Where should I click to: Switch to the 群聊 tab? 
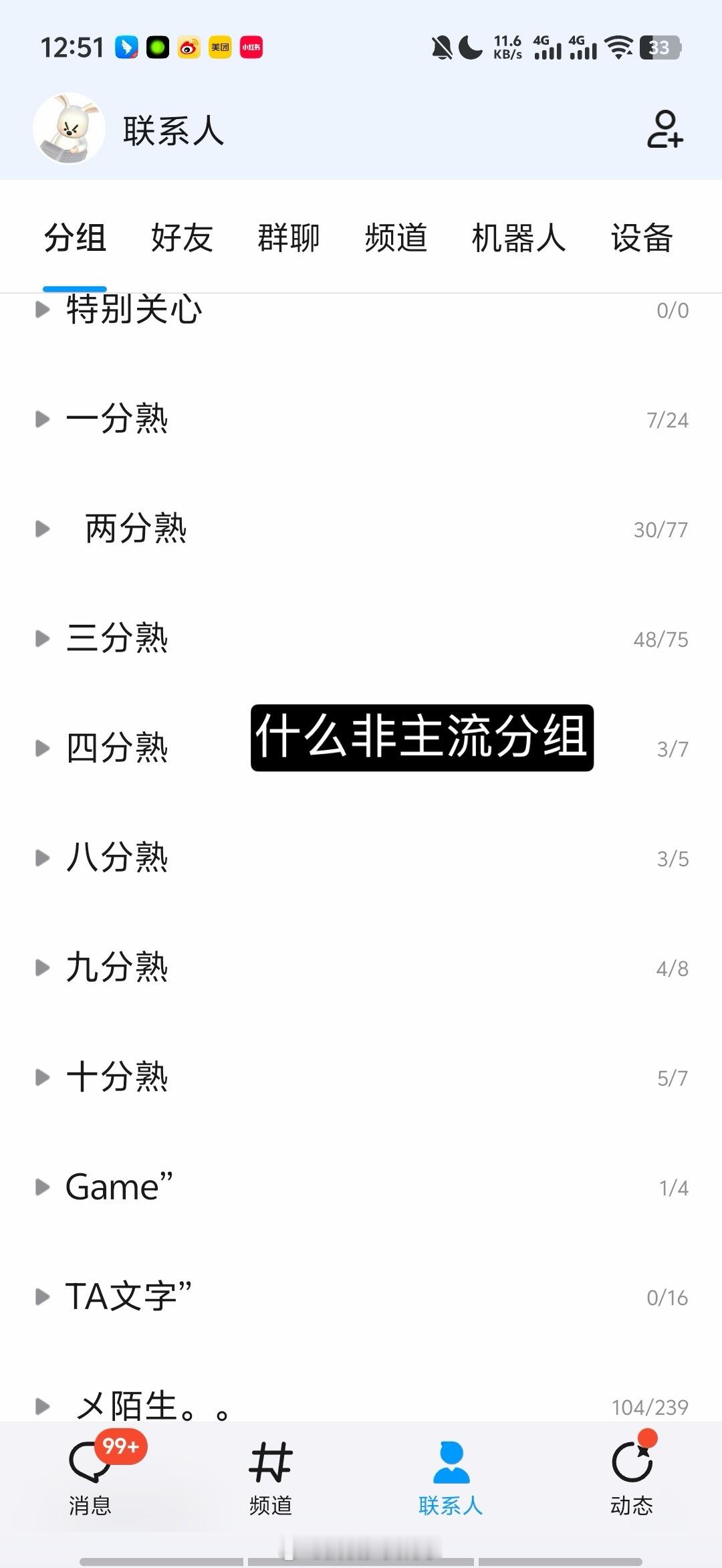pyautogui.click(x=289, y=238)
